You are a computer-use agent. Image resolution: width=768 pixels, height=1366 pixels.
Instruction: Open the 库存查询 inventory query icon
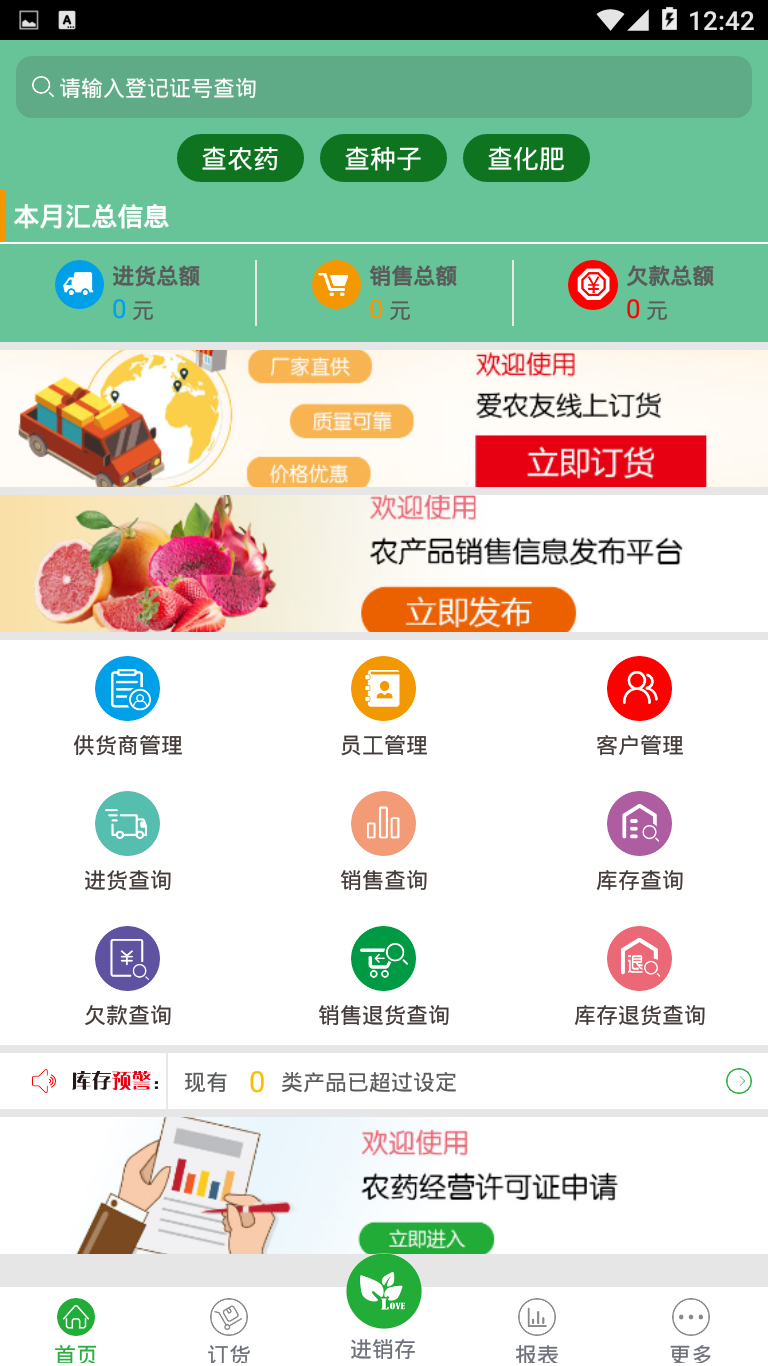(x=639, y=823)
